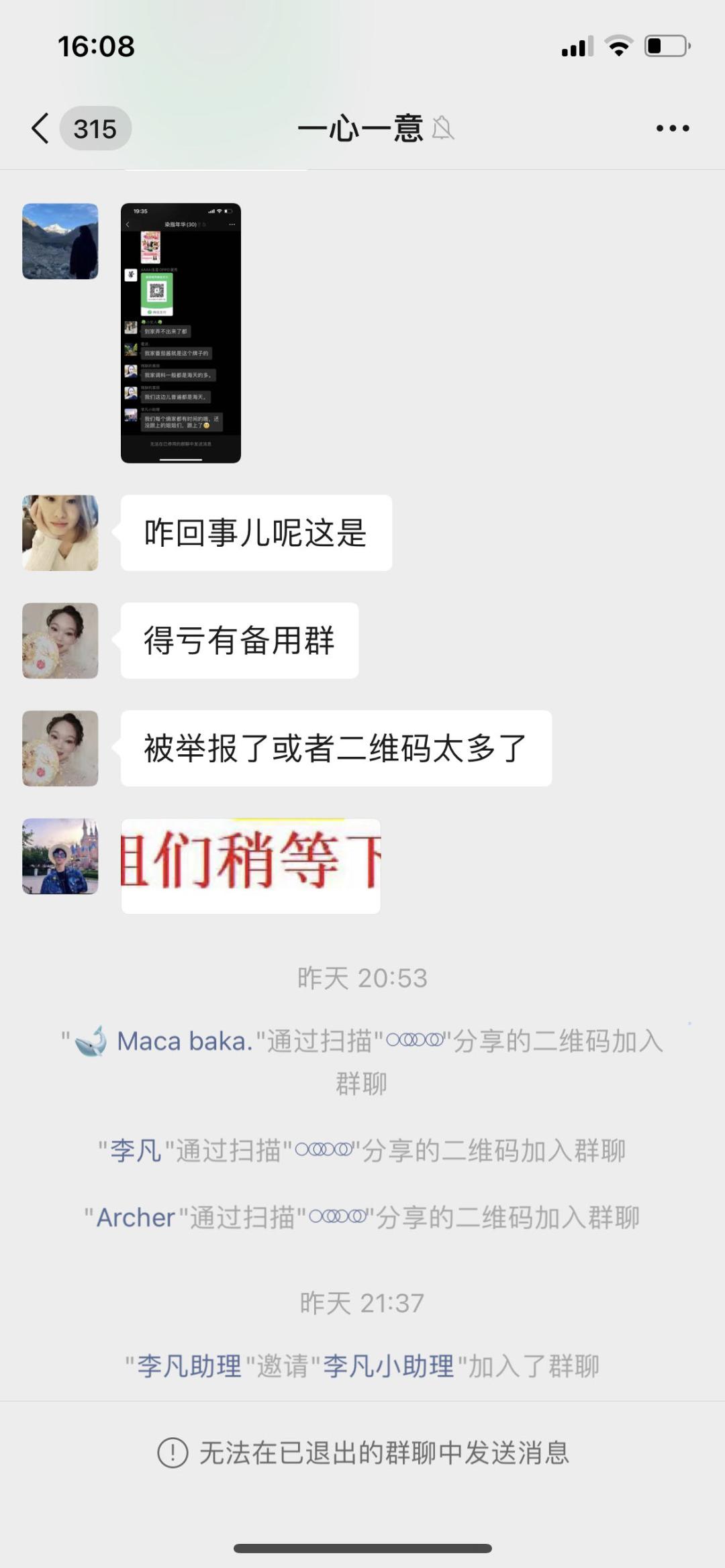The height and width of the screenshot is (1568, 725).
Task: Tap the unread count badge showing 315
Action: coord(96,129)
